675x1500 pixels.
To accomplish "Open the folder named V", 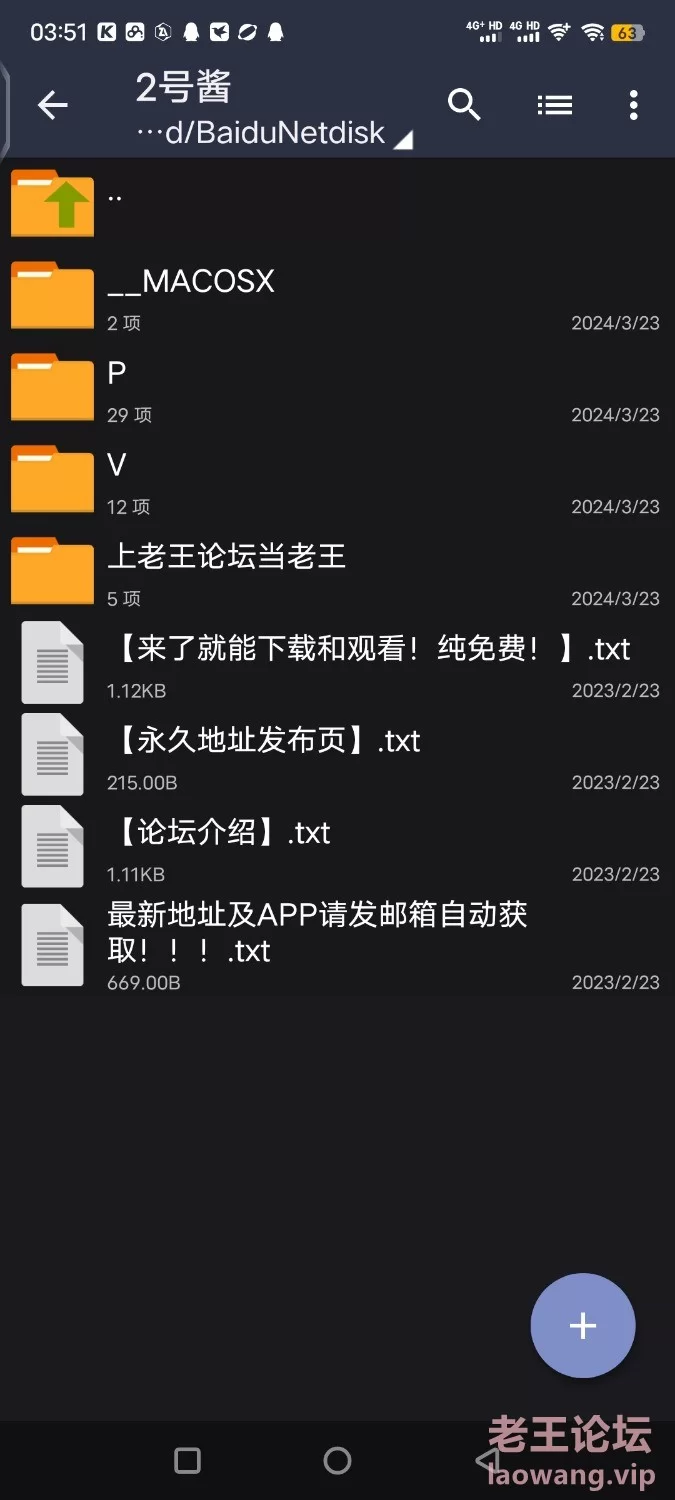I will (337, 479).
